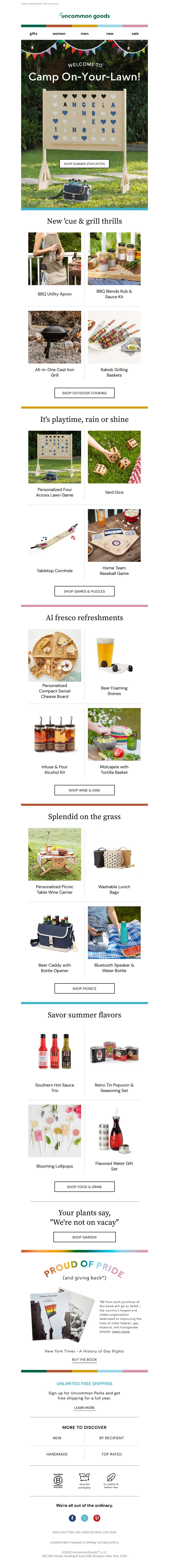
Task: Tap Shop Summer Staycation button
Action: pos(84,164)
